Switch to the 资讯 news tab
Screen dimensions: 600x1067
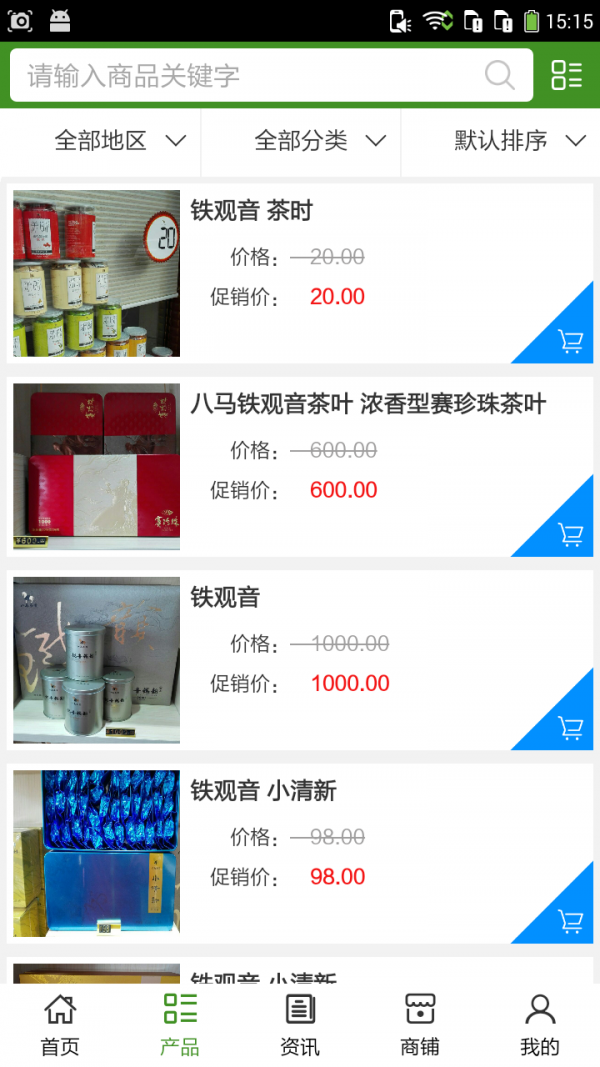click(x=300, y=1025)
